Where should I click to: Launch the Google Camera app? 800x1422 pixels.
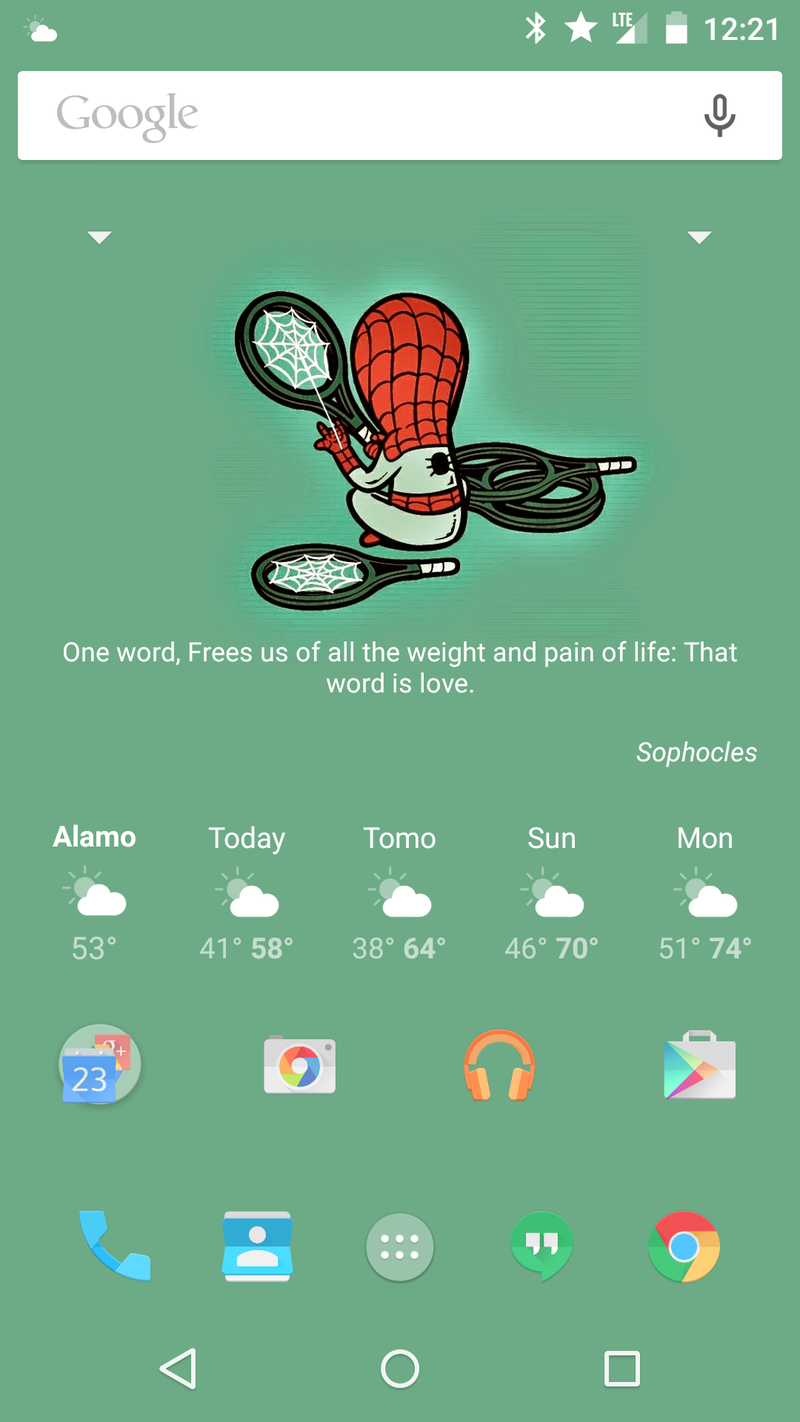pyautogui.click(x=300, y=1066)
